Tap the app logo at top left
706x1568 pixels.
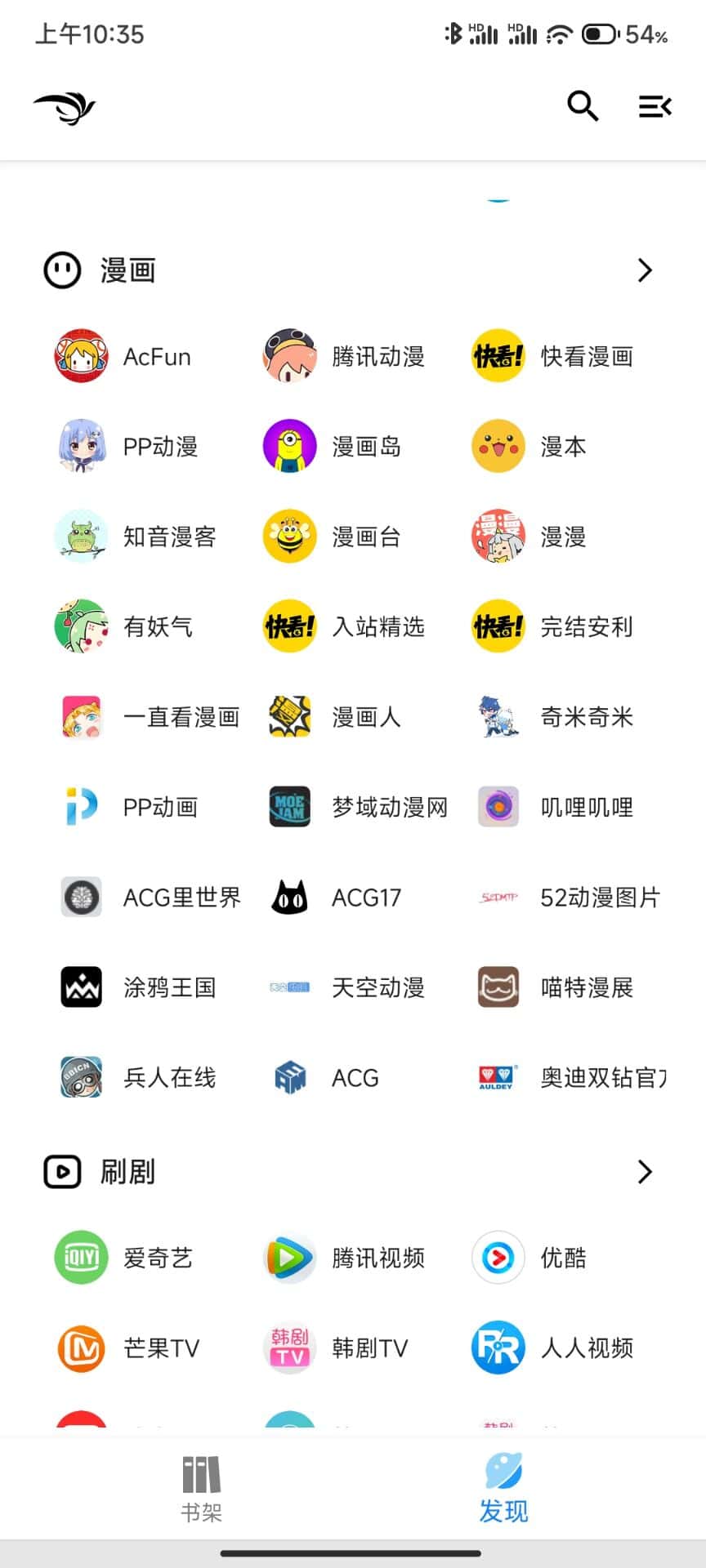click(64, 105)
